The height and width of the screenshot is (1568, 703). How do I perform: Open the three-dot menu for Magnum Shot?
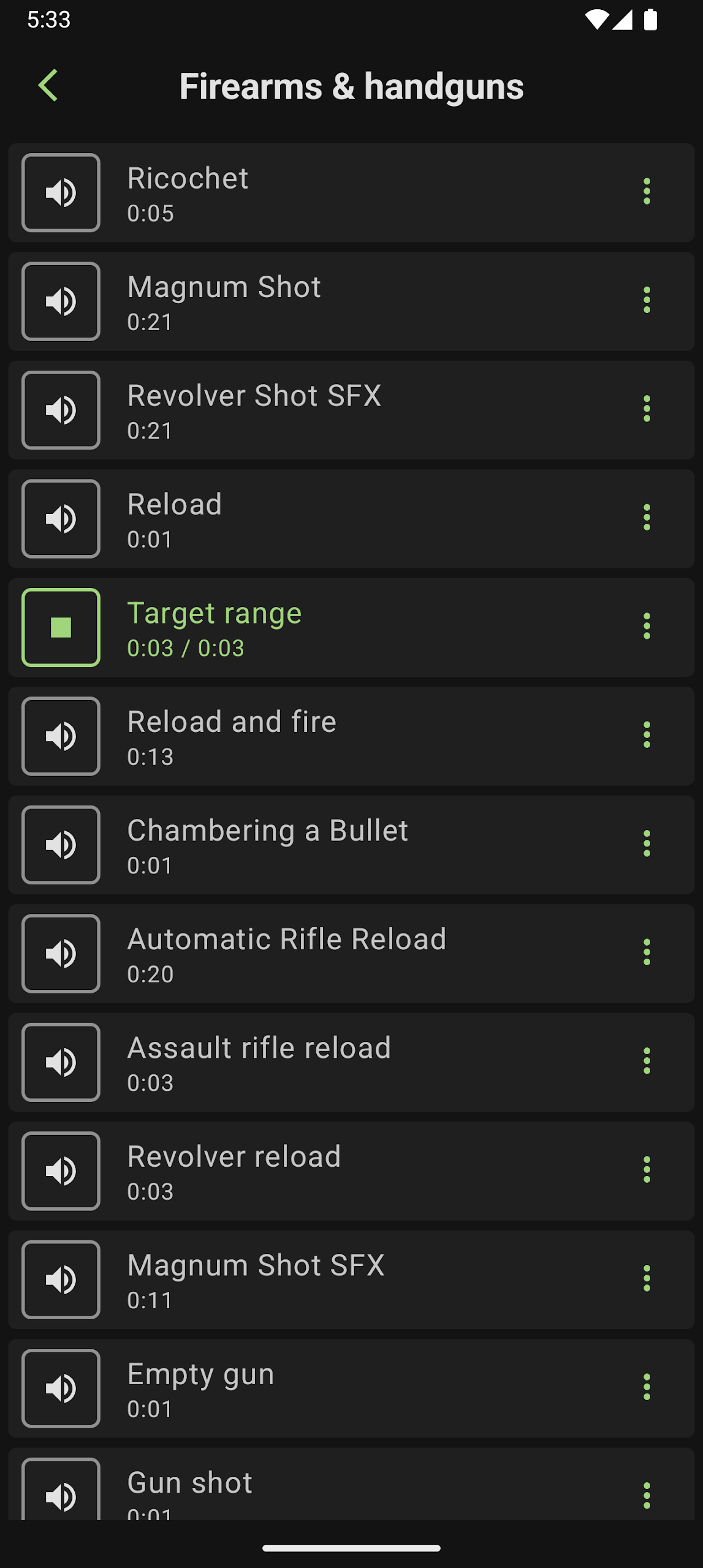click(x=647, y=300)
